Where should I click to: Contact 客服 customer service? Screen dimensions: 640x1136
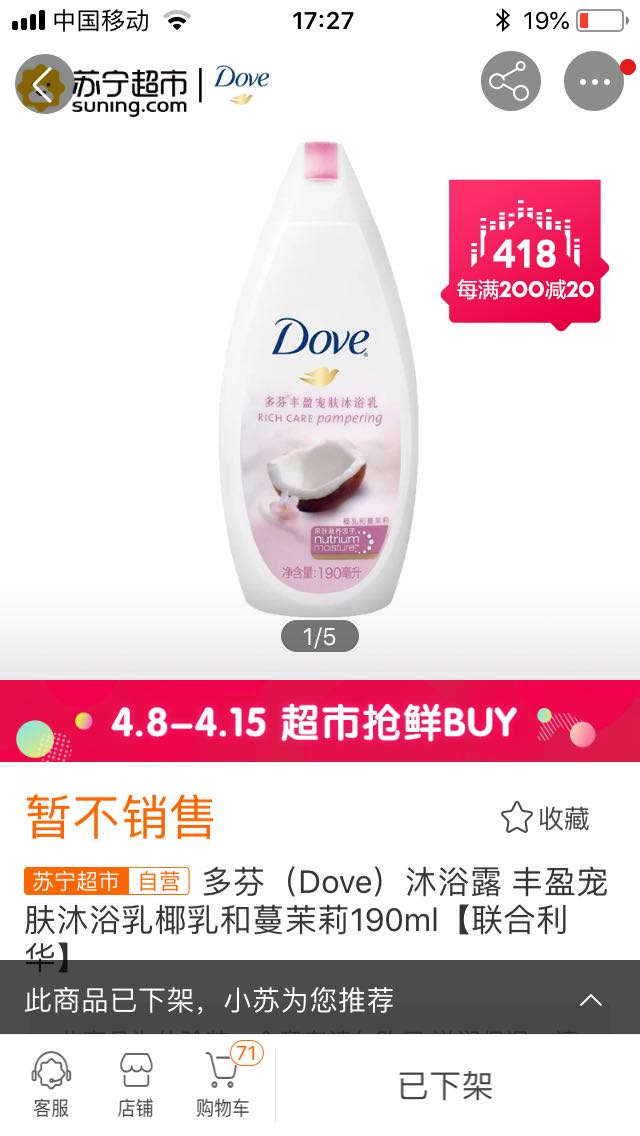(x=51, y=1084)
